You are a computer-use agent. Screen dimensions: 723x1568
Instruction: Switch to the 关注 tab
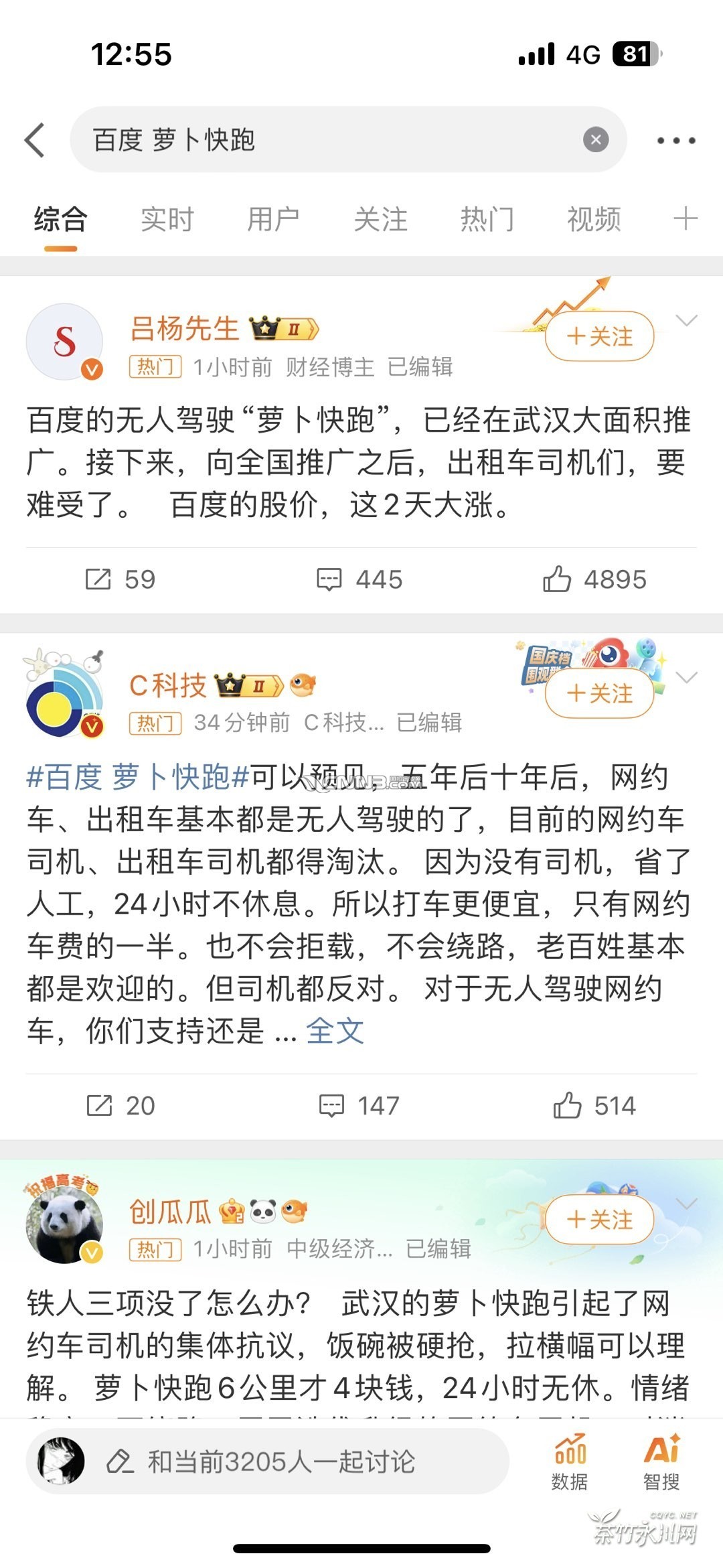click(x=380, y=220)
